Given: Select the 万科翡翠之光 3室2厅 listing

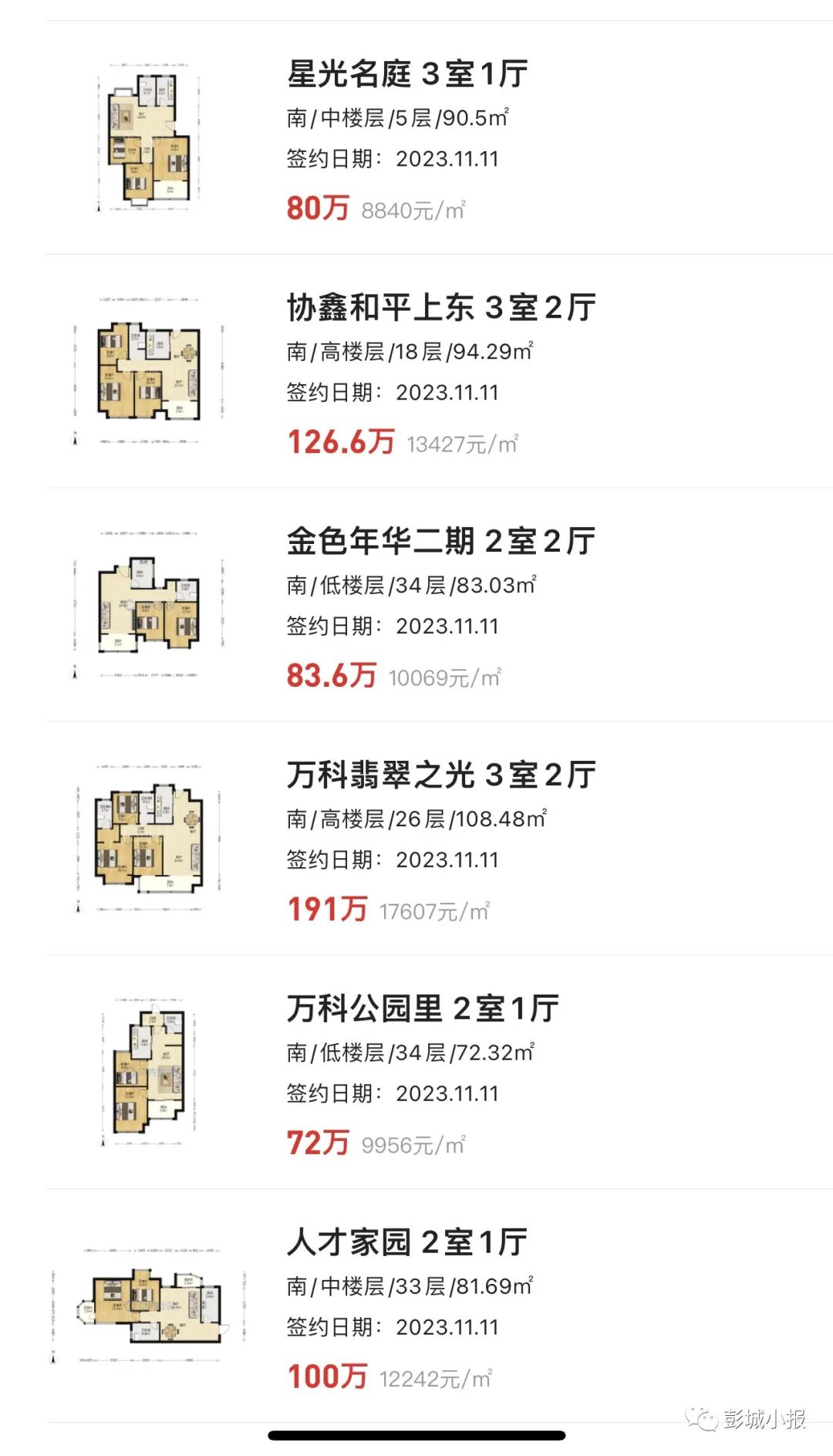Looking at the screenshot, I should 440,839.
